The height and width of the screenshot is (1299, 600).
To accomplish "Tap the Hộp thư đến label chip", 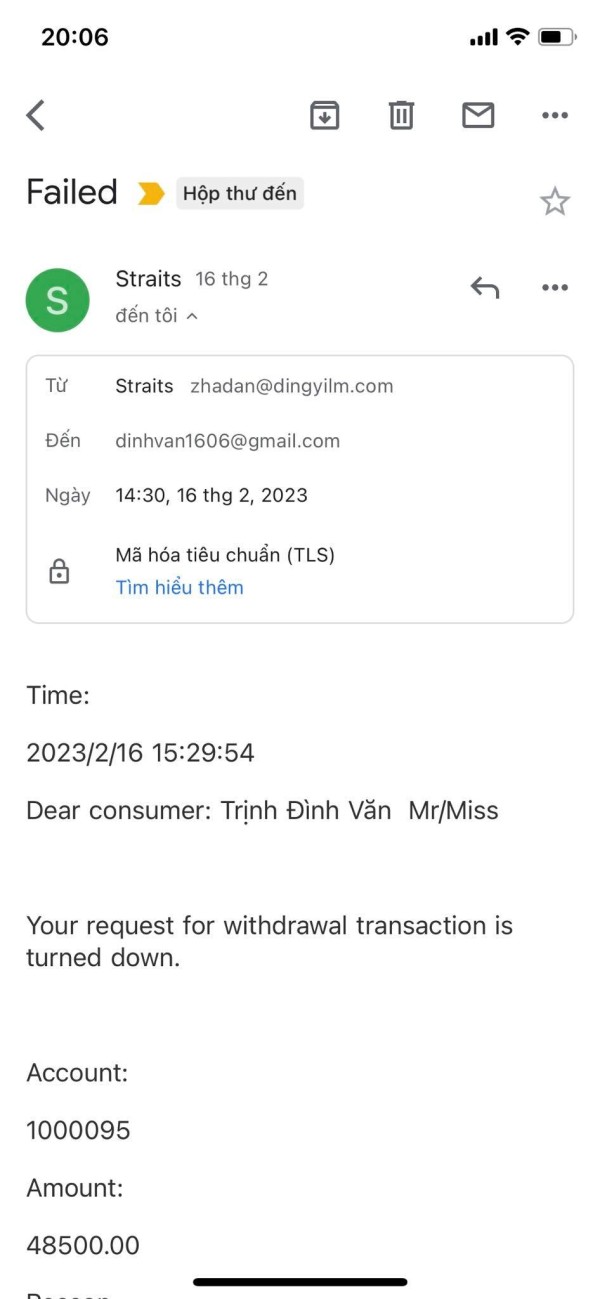I will coord(240,193).
